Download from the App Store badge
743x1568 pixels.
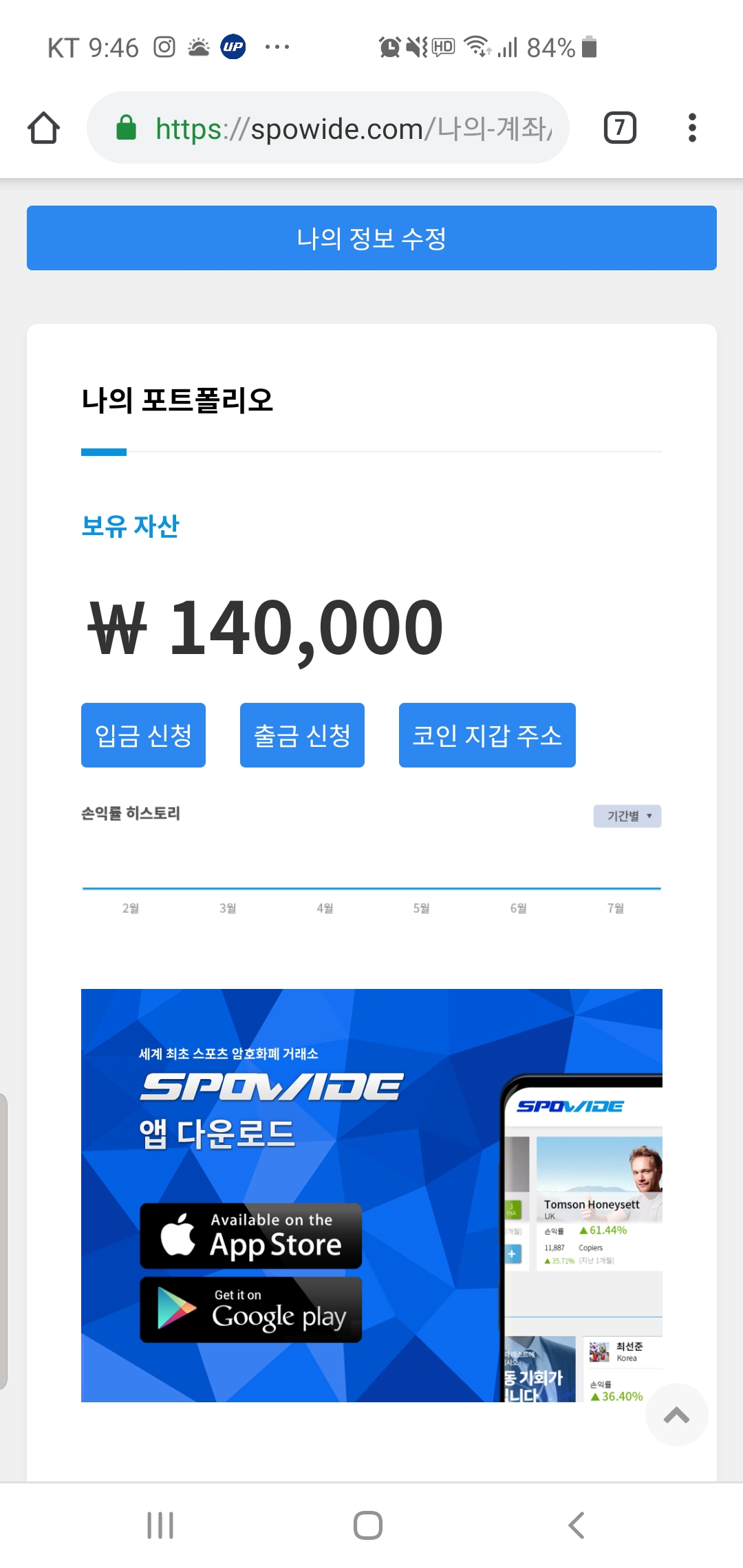251,1236
